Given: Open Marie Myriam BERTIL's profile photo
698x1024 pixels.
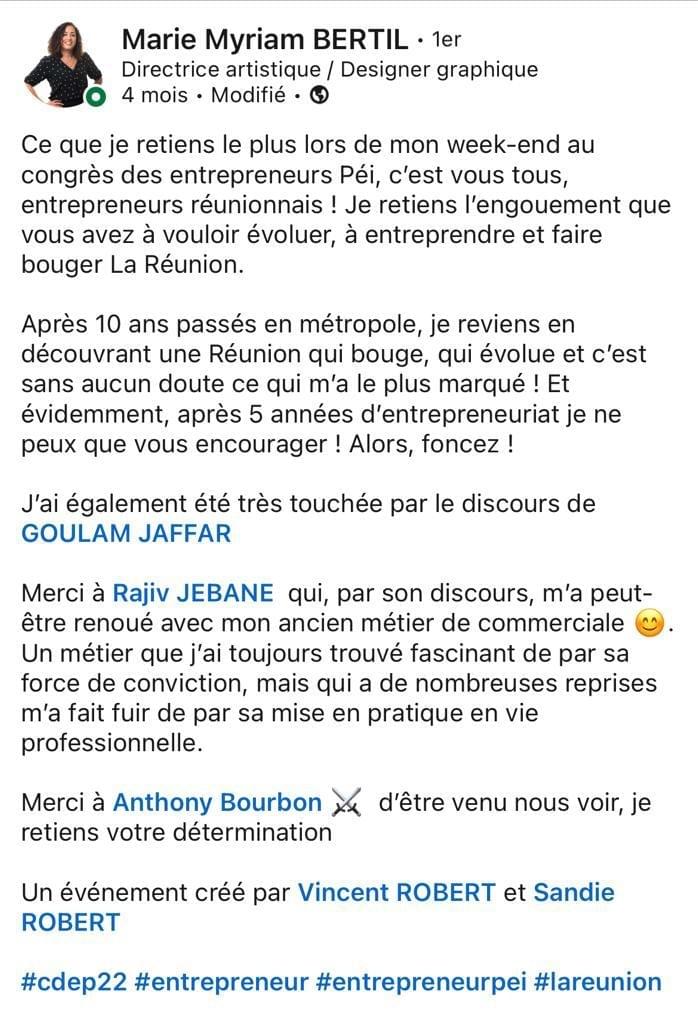Looking at the screenshot, I should (x=65, y=63).
